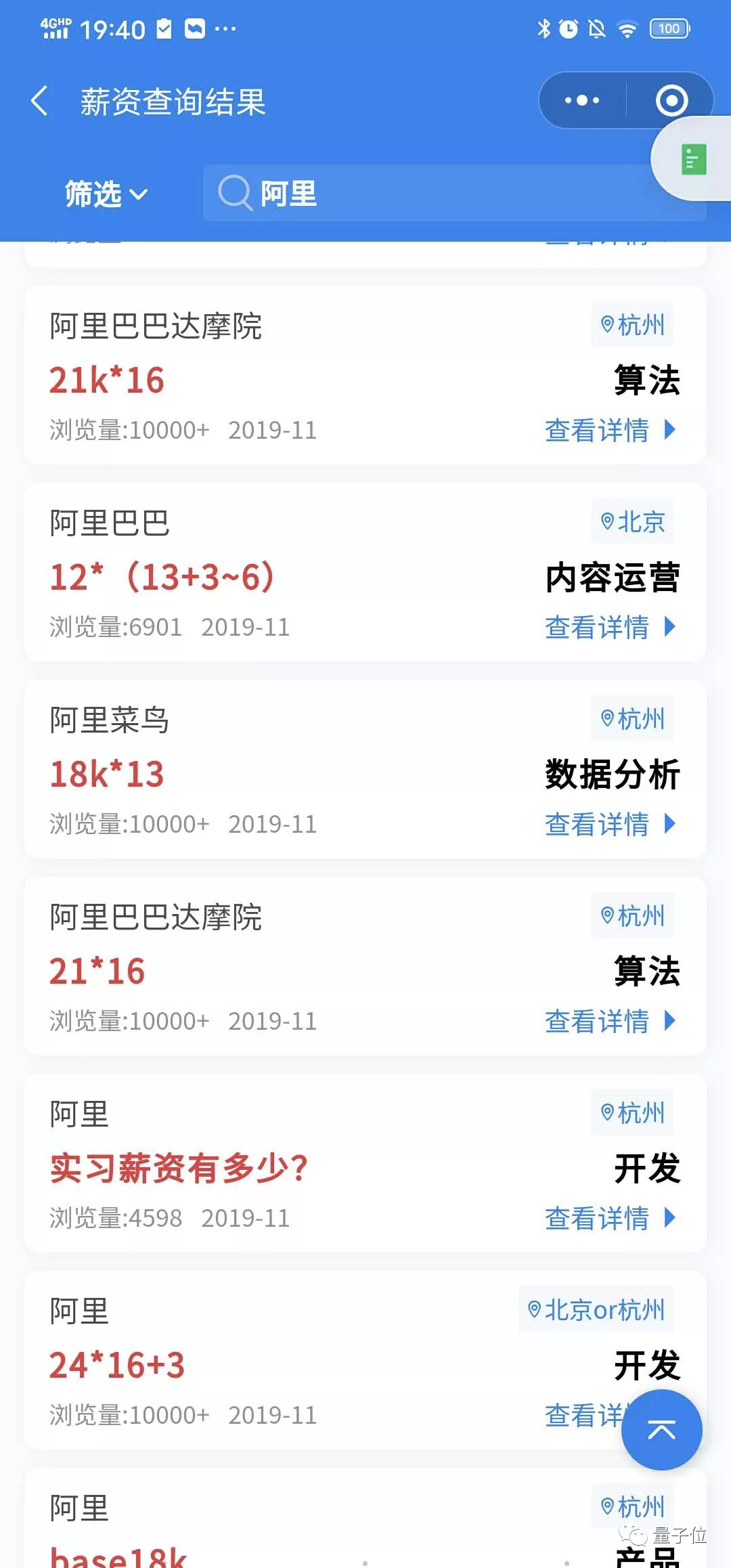Image resolution: width=731 pixels, height=1568 pixels.
Task: Open 查看详情 for 阿里巴巴 内容运营
Action: click(x=596, y=628)
